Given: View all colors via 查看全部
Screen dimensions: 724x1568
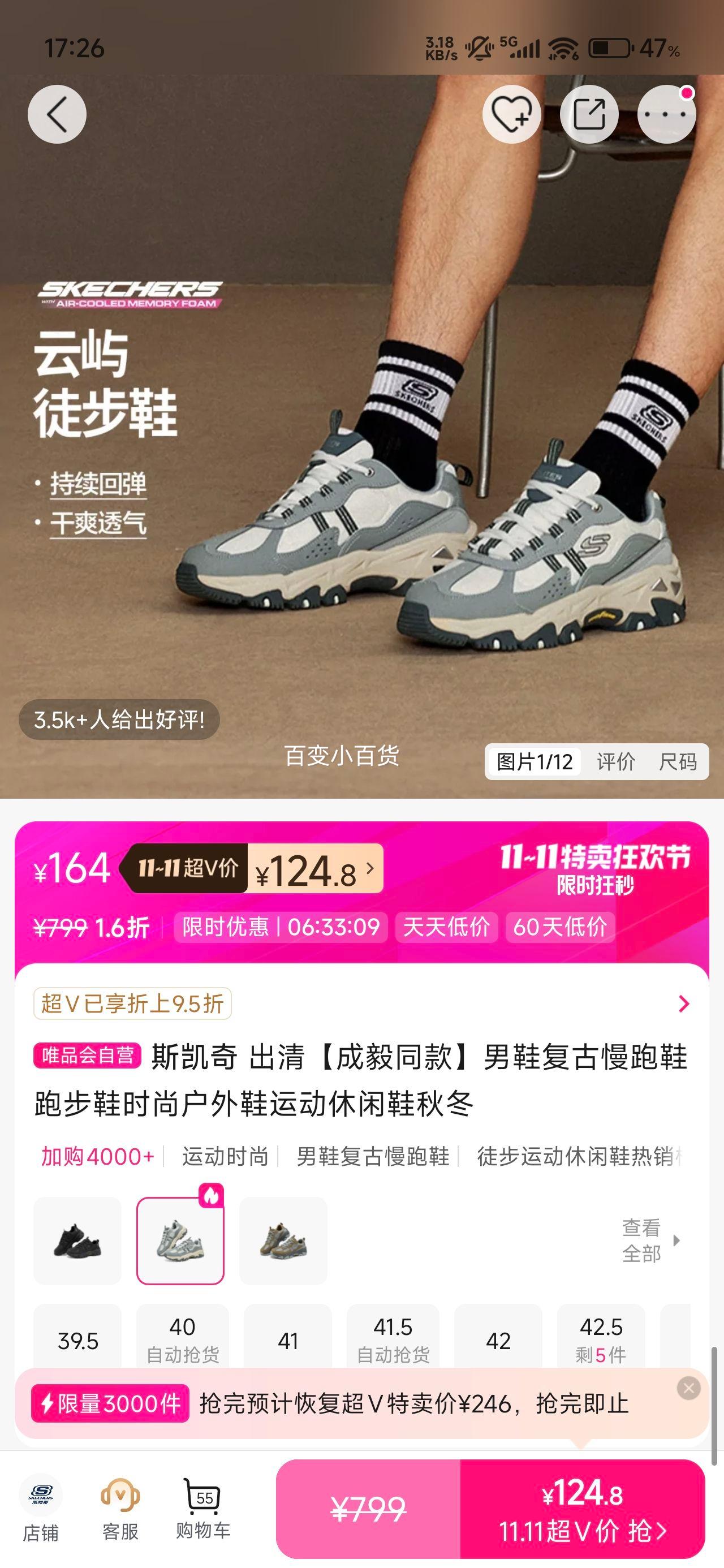Looking at the screenshot, I should (x=649, y=1240).
